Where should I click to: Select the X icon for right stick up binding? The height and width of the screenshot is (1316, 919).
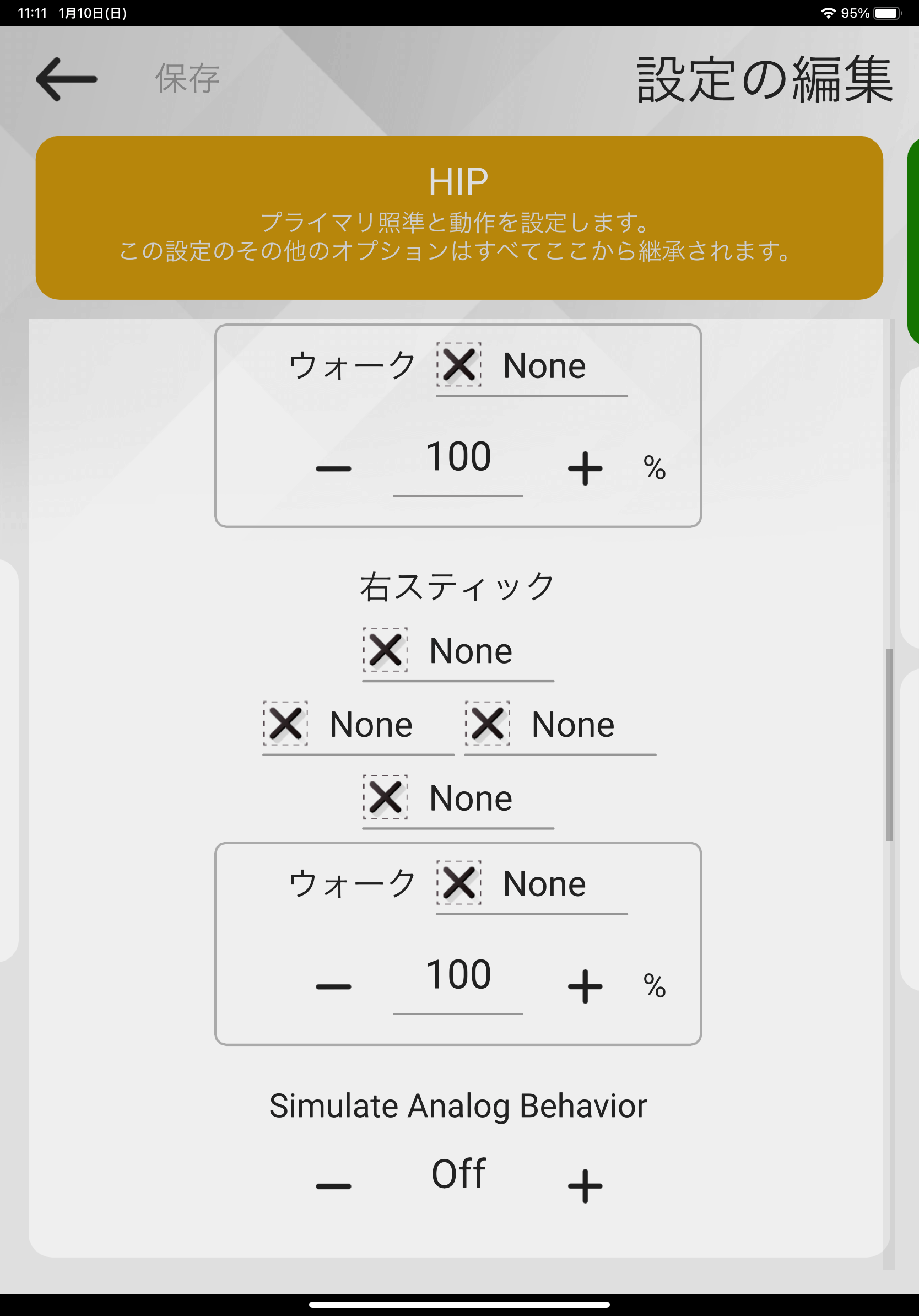386,650
